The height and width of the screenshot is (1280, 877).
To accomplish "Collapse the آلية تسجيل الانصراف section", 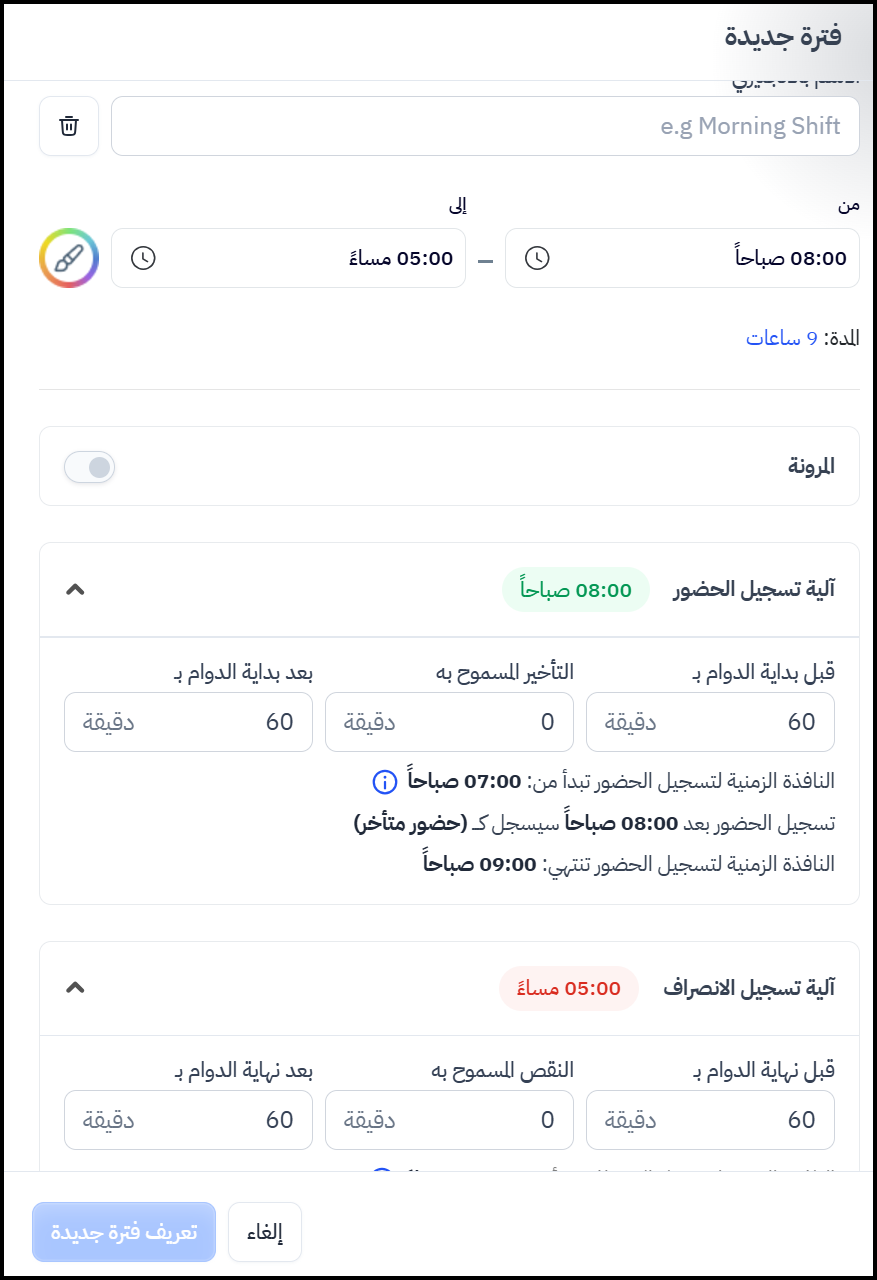I will pos(75,988).
